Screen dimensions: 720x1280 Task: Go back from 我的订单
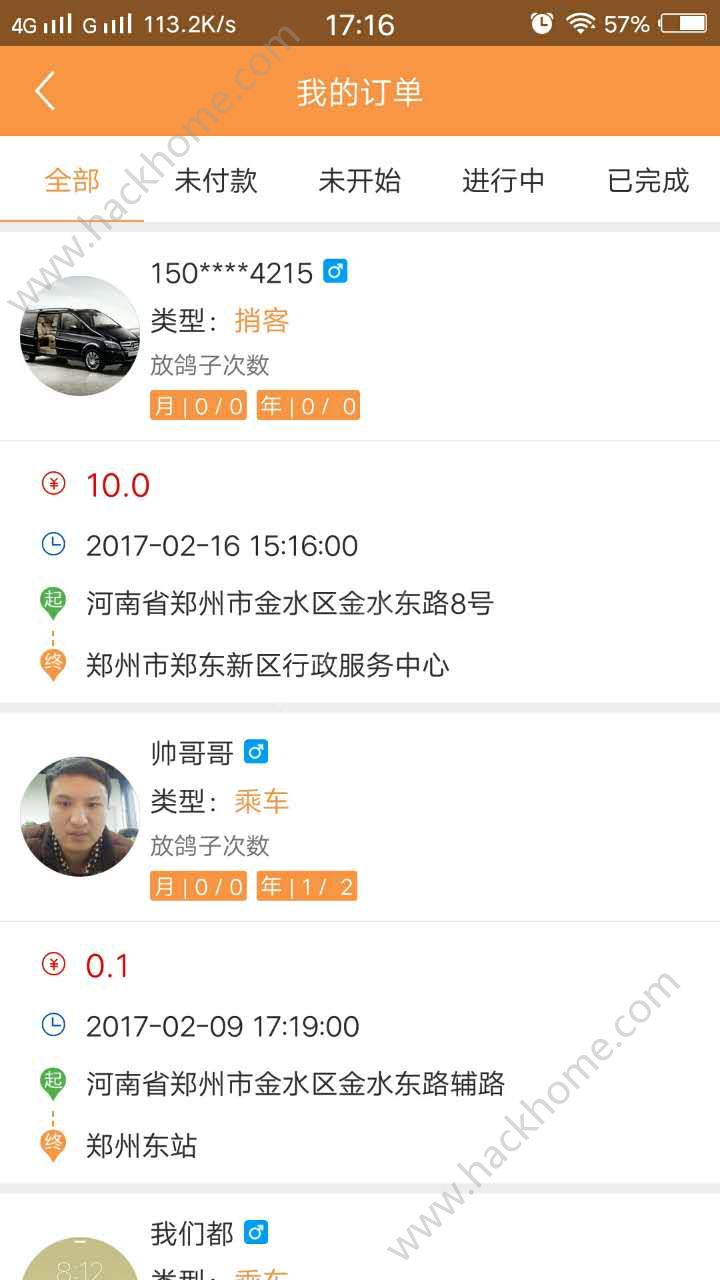pyautogui.click(x=45, y=91)
